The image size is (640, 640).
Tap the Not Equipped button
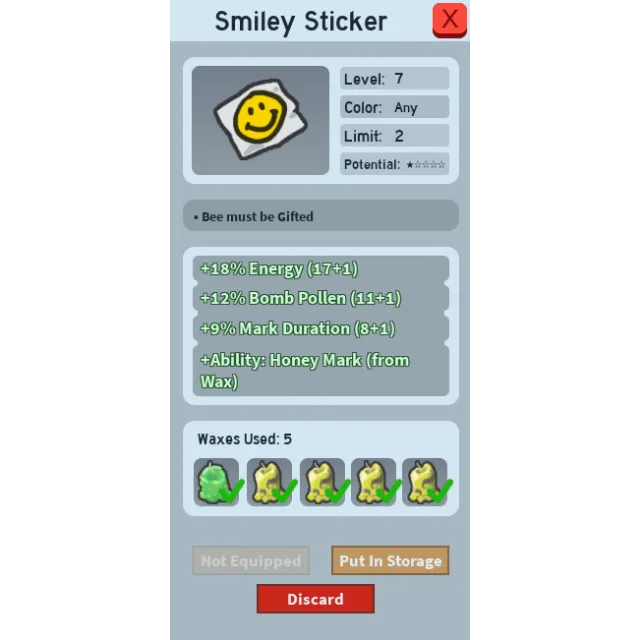[251, 561]
